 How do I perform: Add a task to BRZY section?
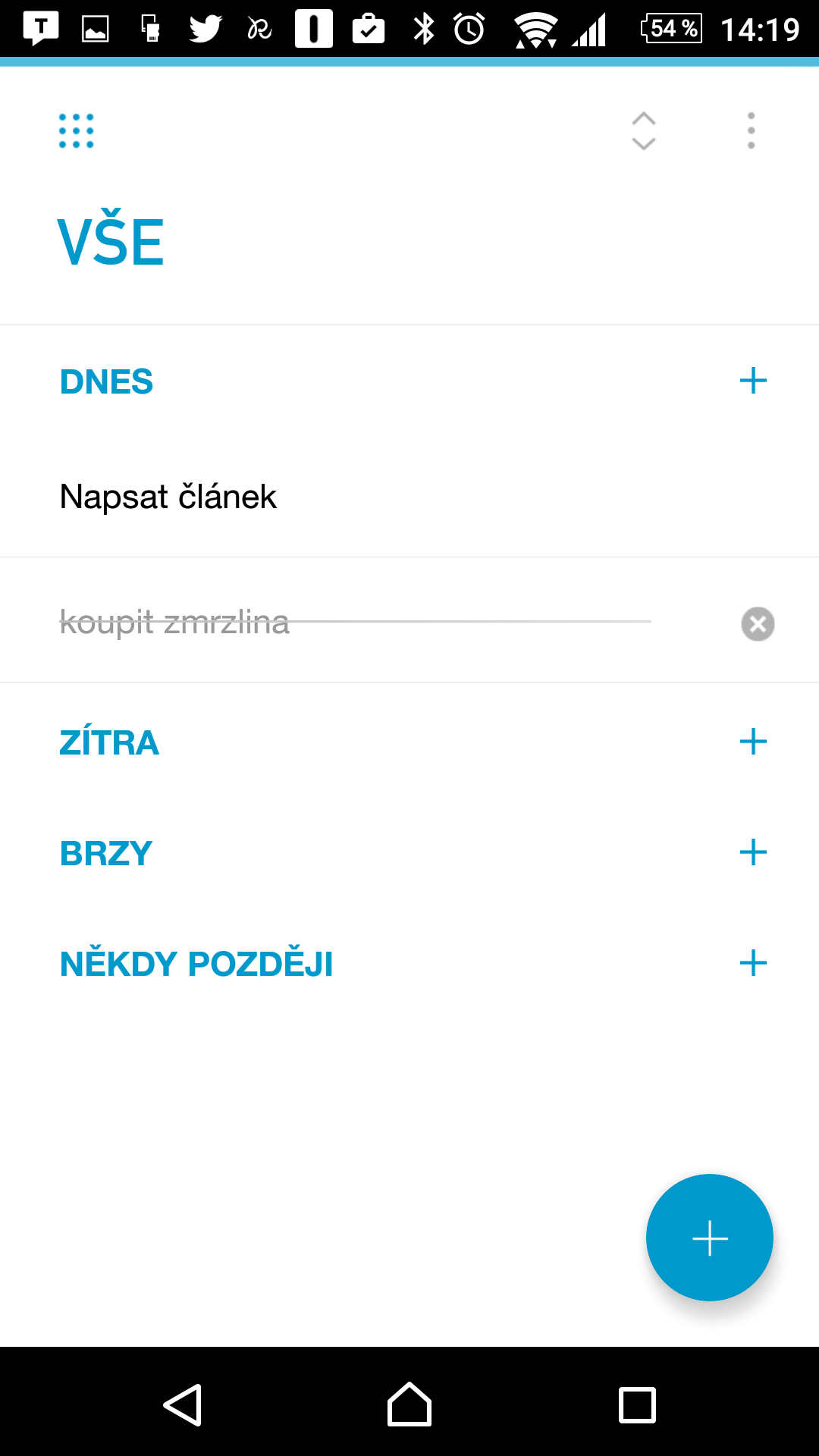pos(753,852)
